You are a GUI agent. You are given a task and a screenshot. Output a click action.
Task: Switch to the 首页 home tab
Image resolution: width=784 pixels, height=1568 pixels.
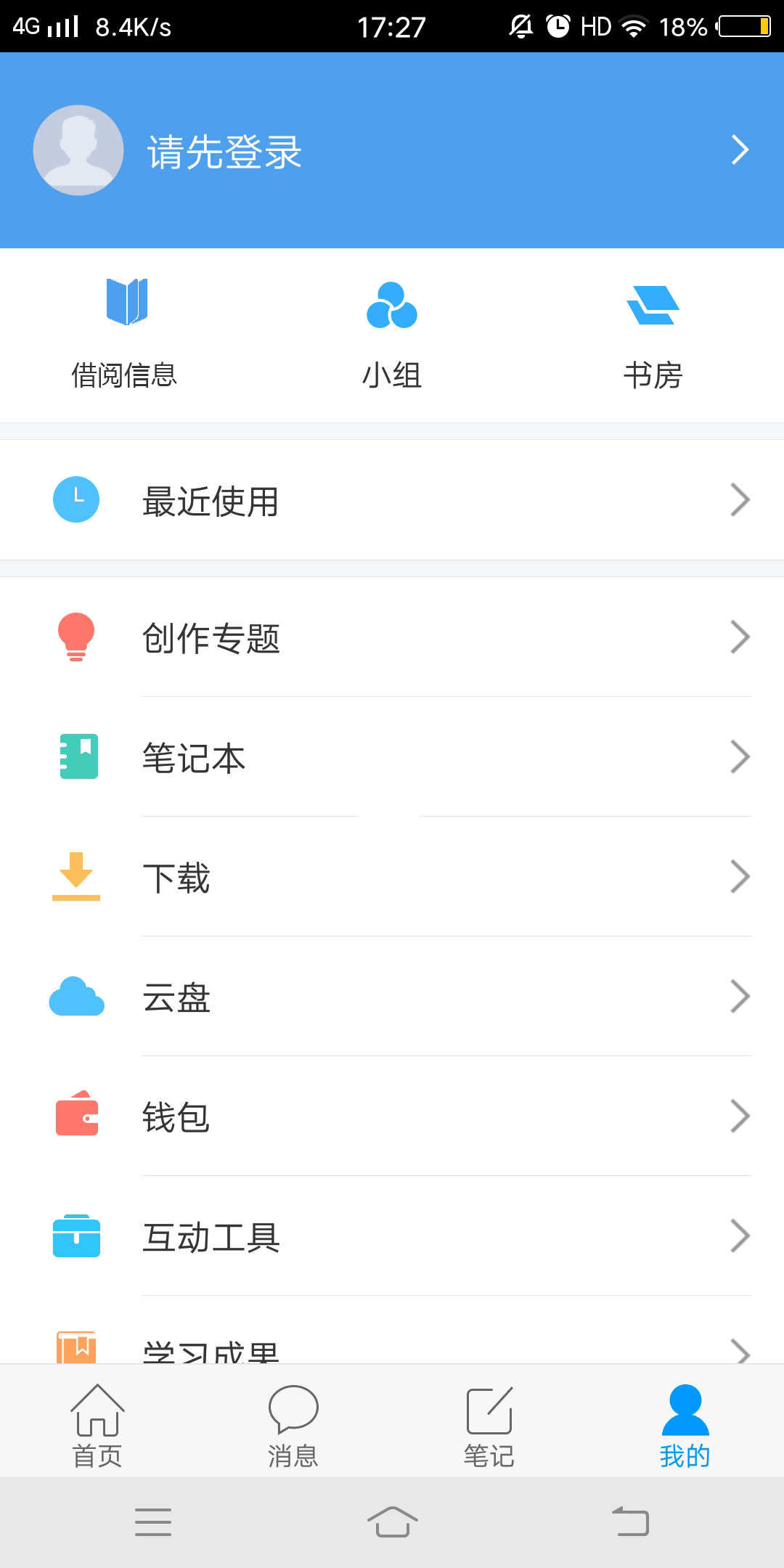97,1424
